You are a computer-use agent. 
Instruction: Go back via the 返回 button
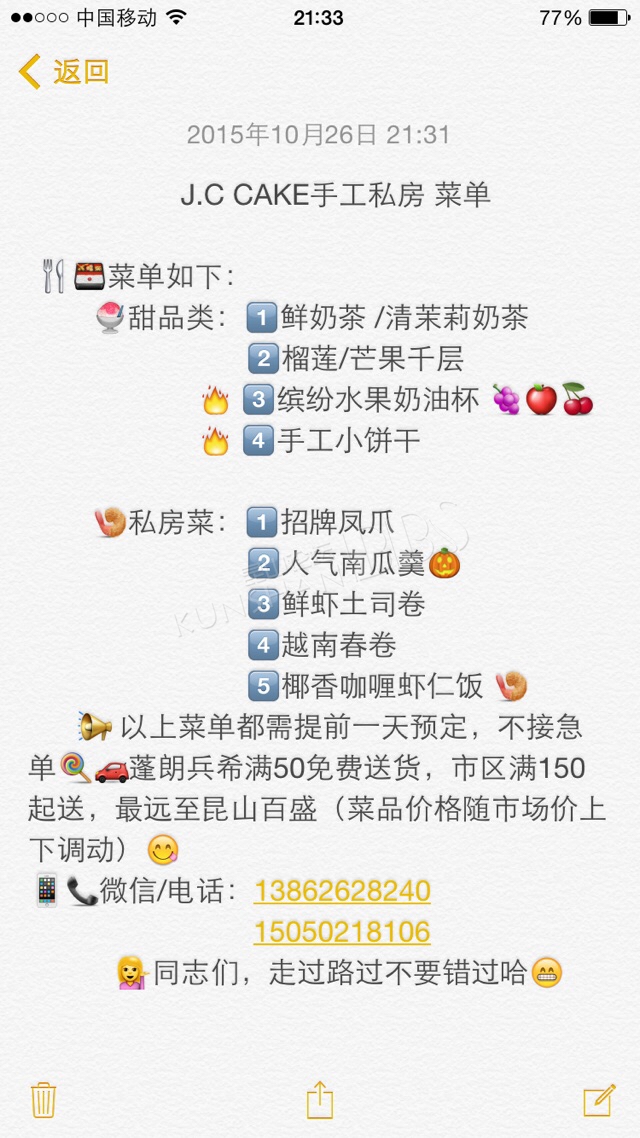pyautogui.click(x=64, y=72)
